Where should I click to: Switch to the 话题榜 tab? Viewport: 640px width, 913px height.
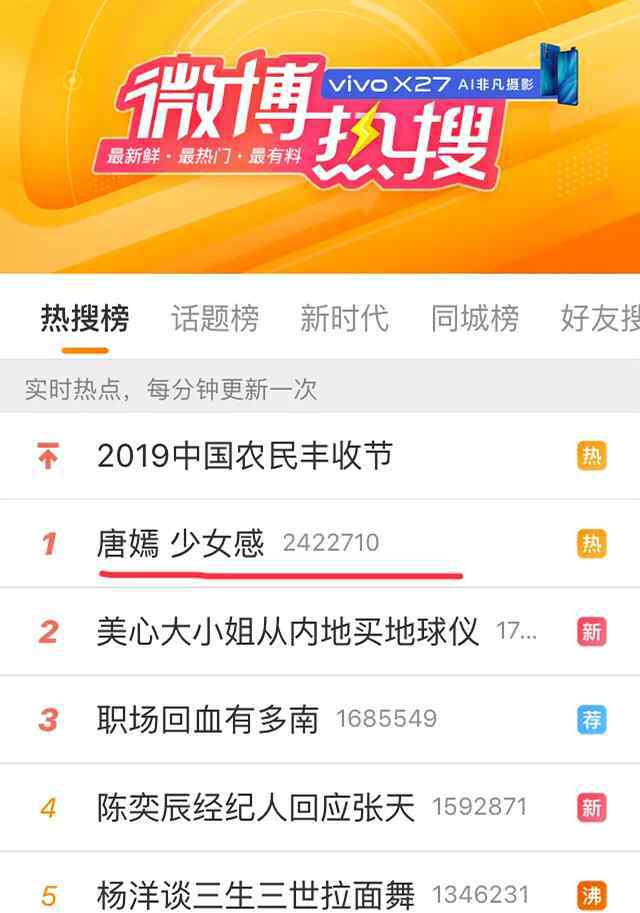pyautogui.click(x=214, y=319)
